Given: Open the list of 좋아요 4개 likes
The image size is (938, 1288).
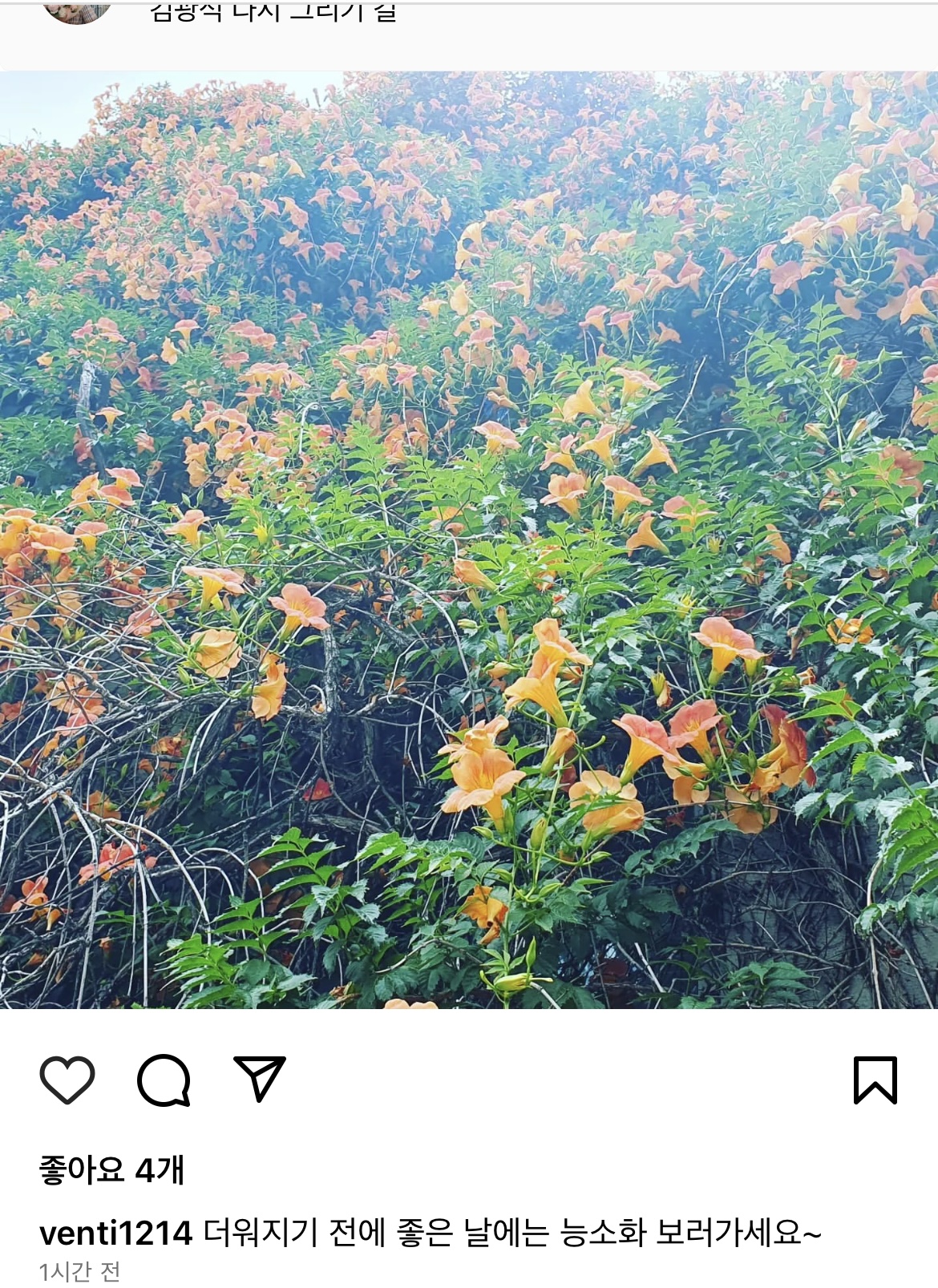Looking at the screenshot, I should tap(111, 1170).
